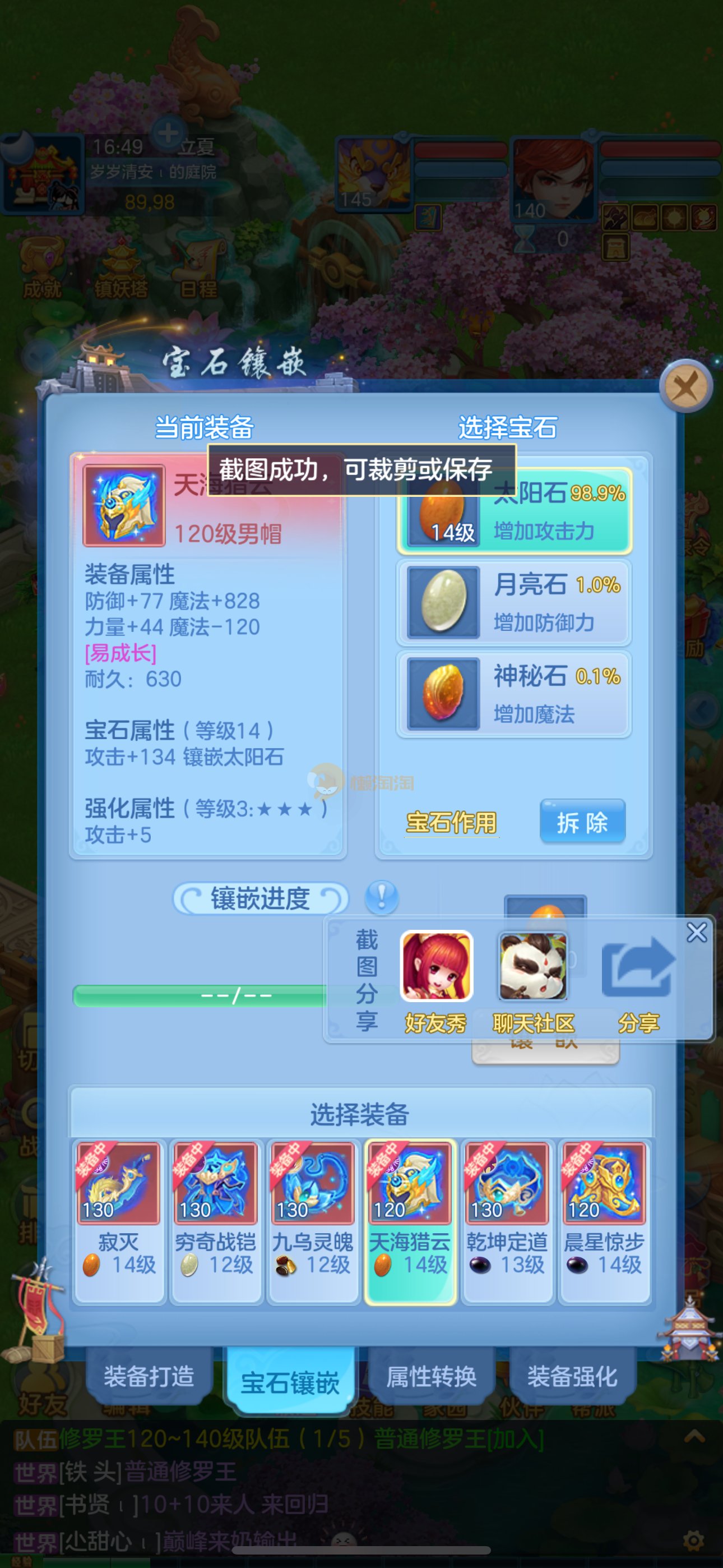Screen dimensions: 723x1568
Task: Open the 宝石作用 link
Action: pos(451,822)
